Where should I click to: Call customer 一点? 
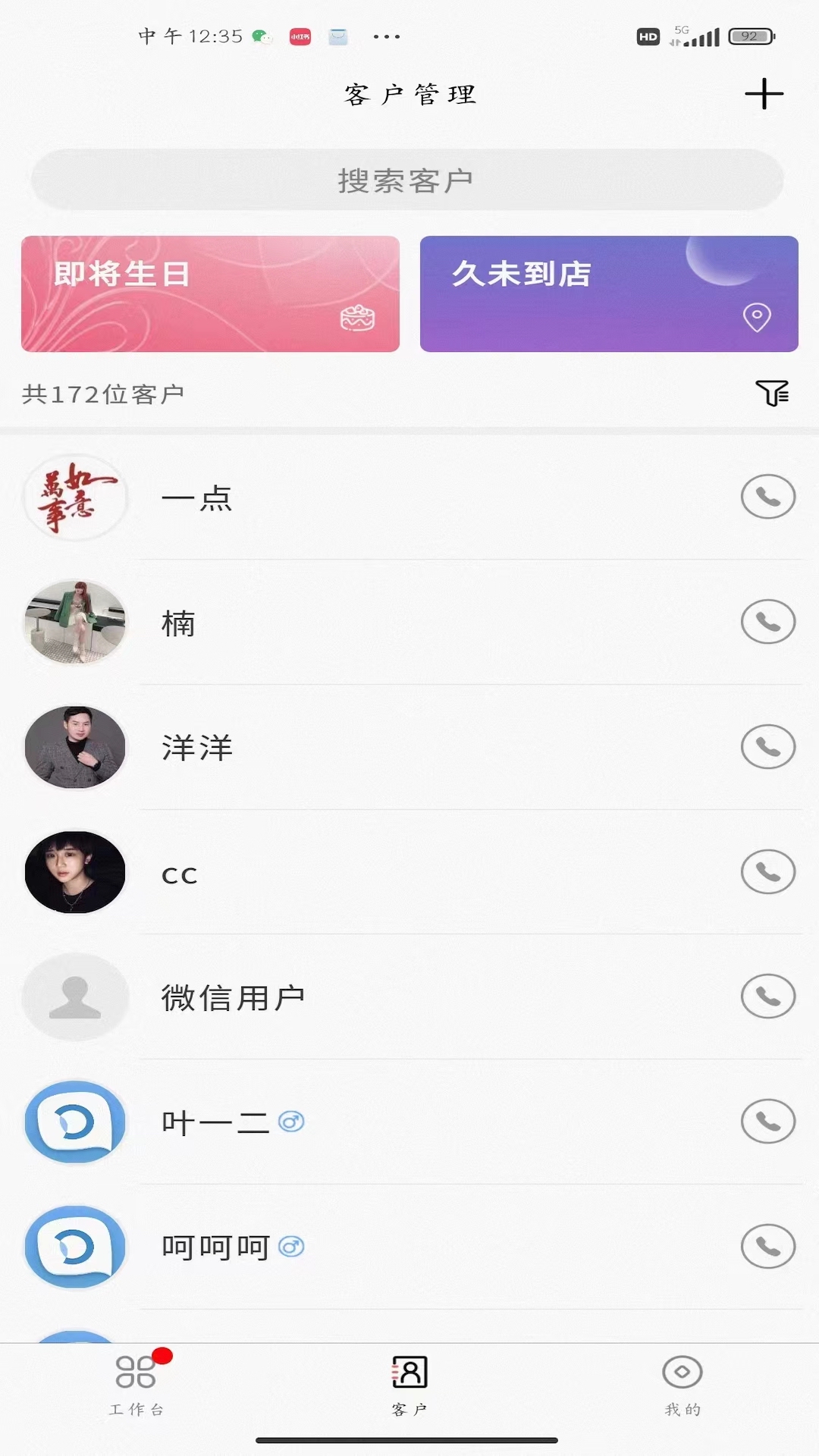point(767,497)
